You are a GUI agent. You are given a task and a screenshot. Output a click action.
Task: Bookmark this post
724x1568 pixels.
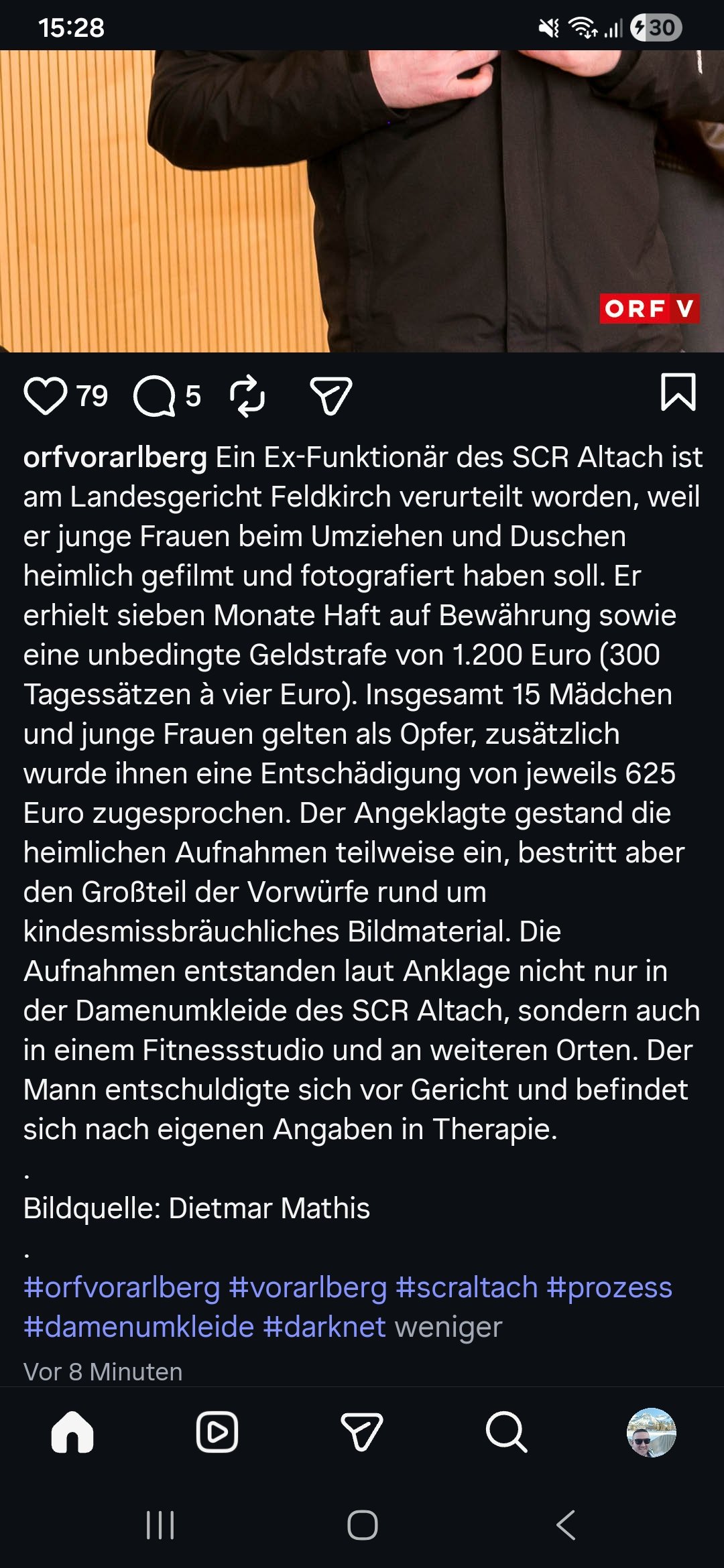click(x=678, y=393)
